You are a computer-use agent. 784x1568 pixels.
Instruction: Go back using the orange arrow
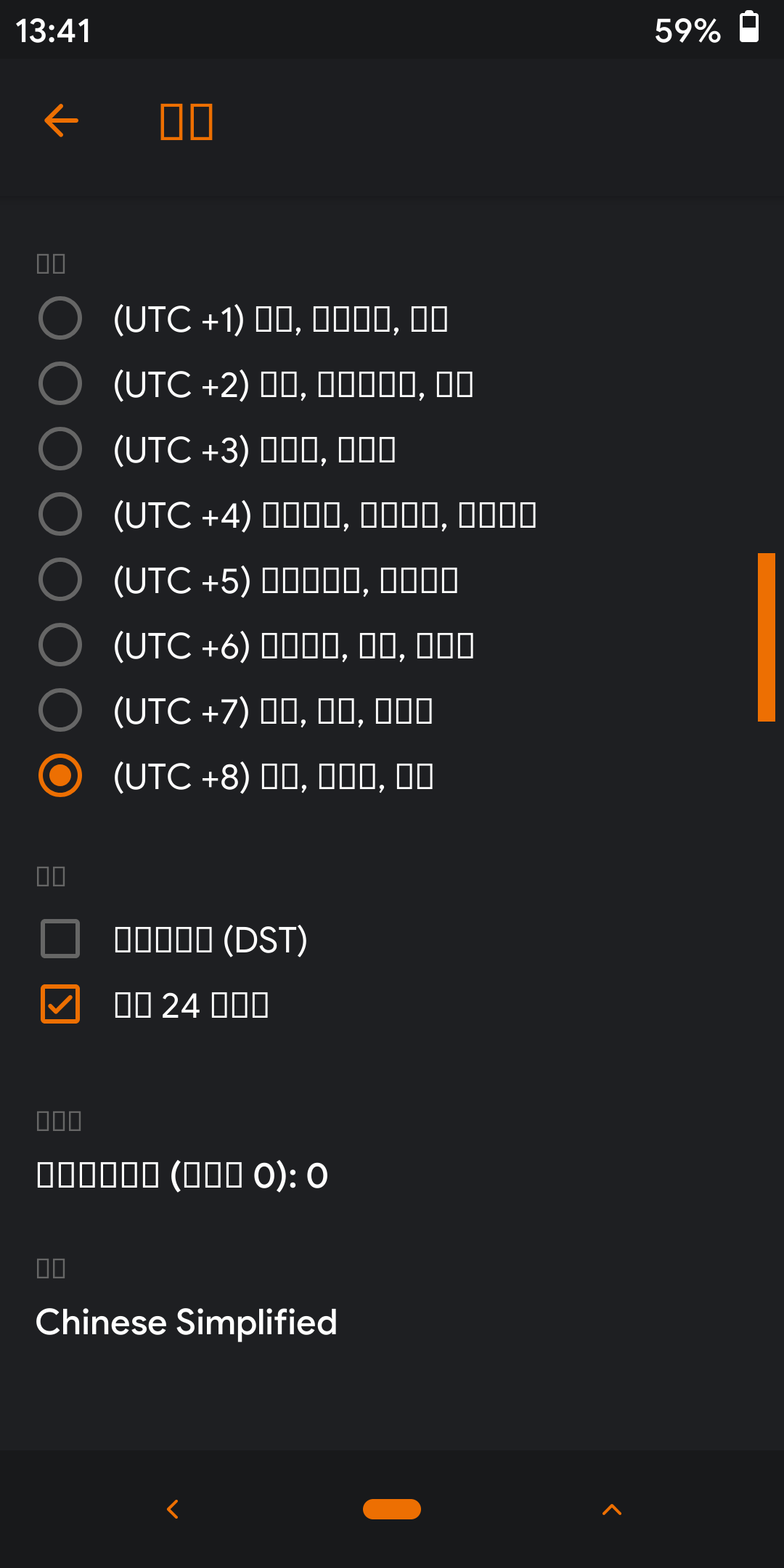click(61, 121)
